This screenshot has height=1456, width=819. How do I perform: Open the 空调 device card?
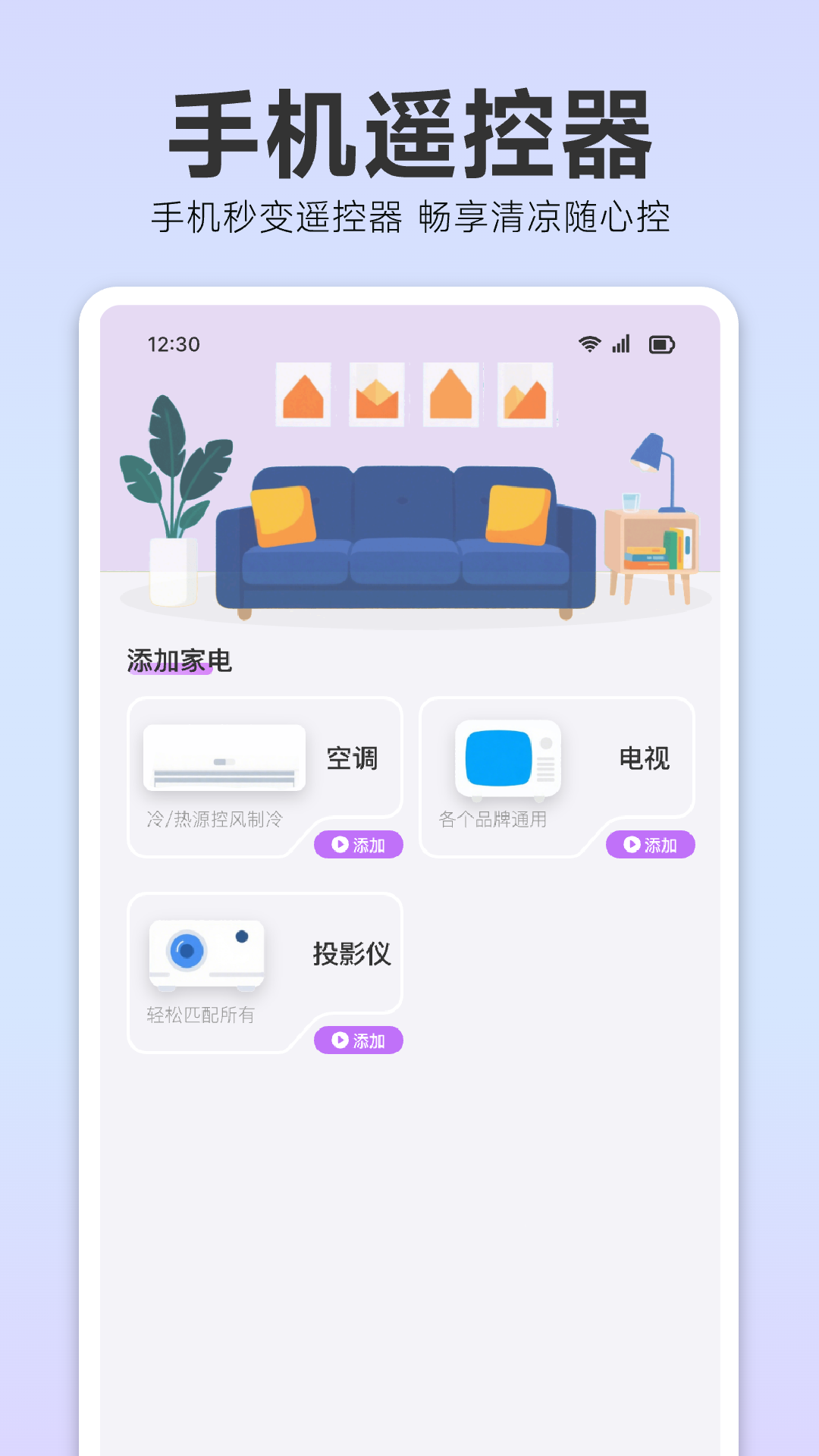pos(265,773)
